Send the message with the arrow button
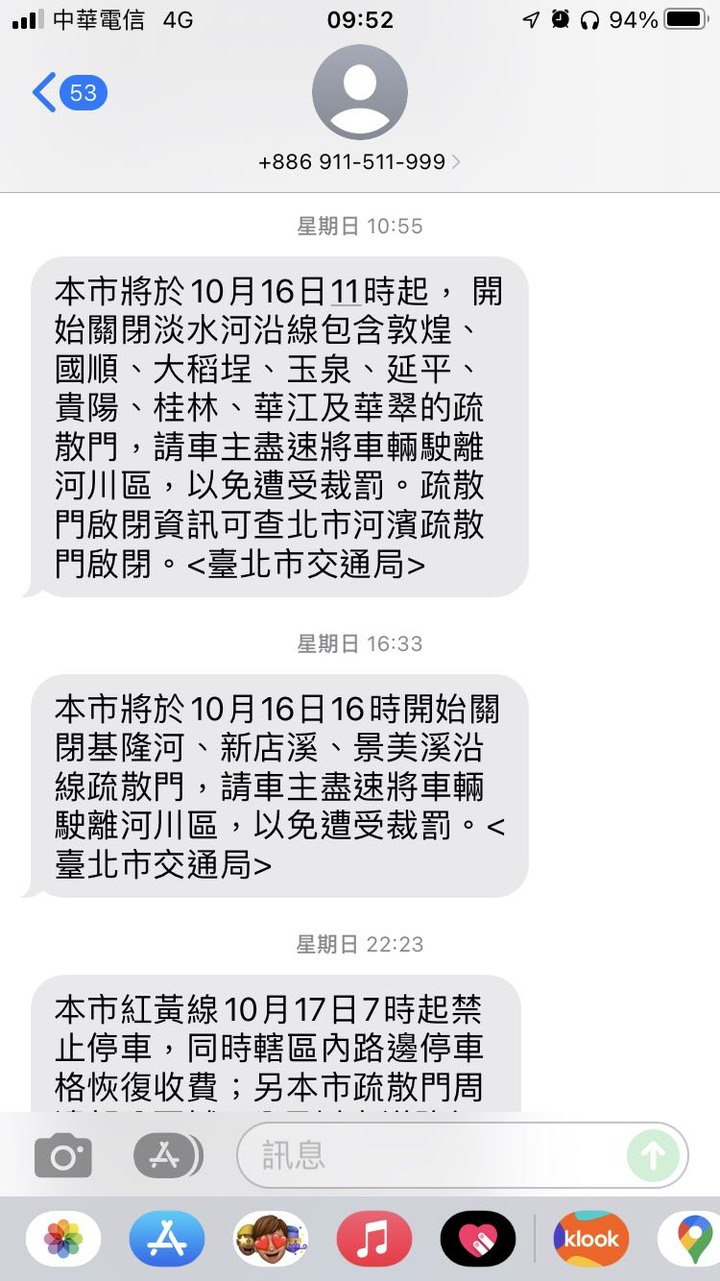Image resolution: width=720 pixels, height=1281 pixels. pyautogui.click(x=652, y=1156)
